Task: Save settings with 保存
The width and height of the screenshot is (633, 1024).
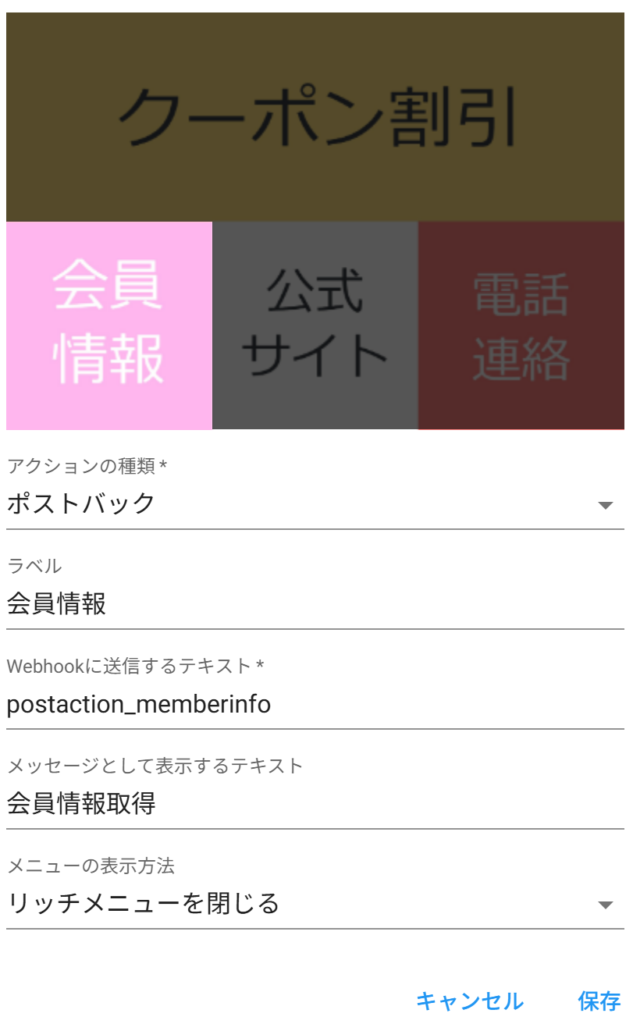Action: pos(599,1001)
